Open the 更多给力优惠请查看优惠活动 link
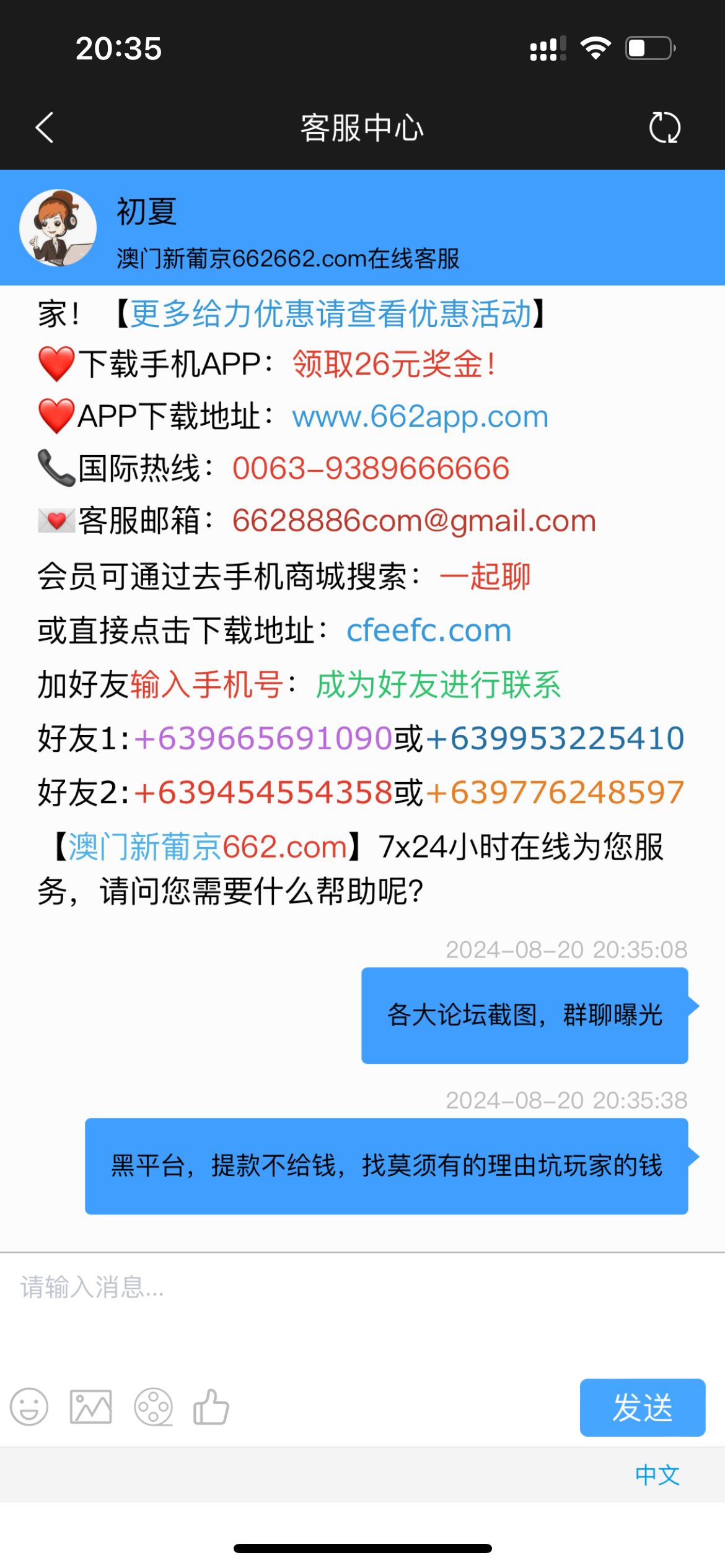 331,313
